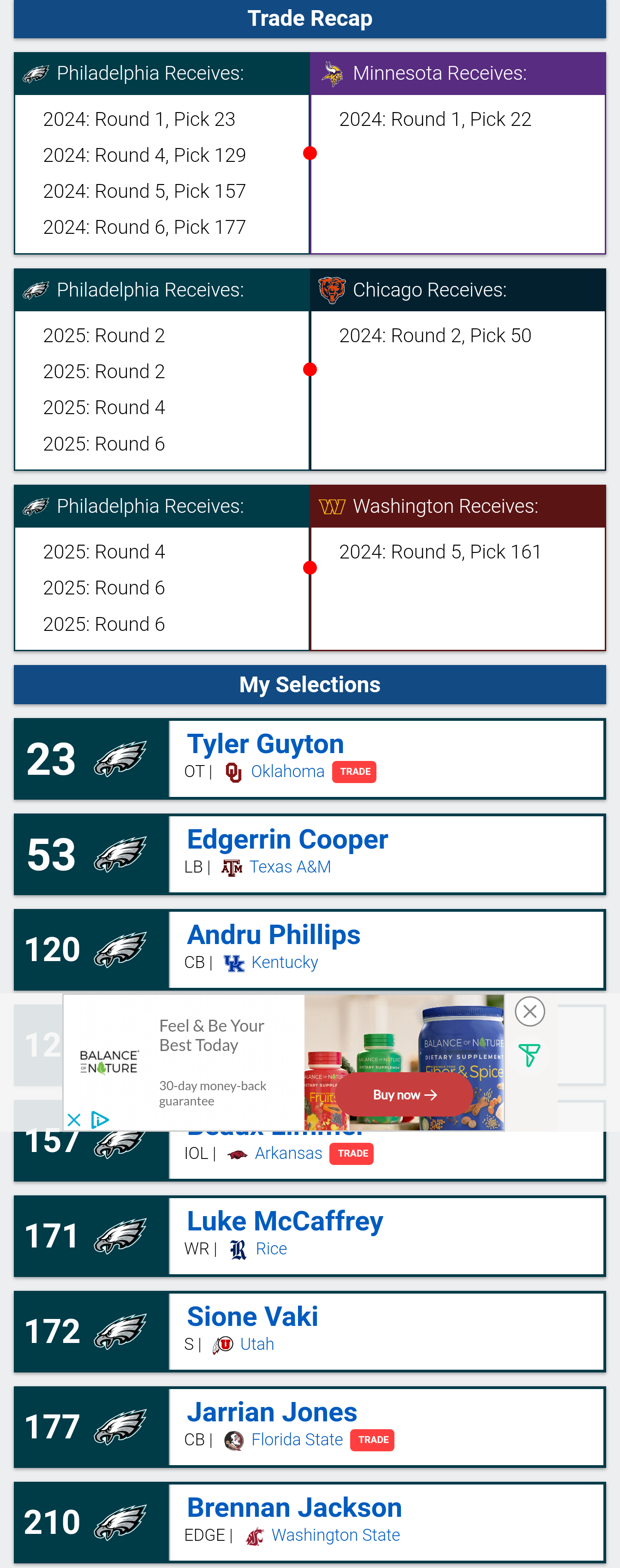Viewport: 620px width, 1568px height.
Task: Open Tyler Guyton's player profile
Action: click(265, 744)
